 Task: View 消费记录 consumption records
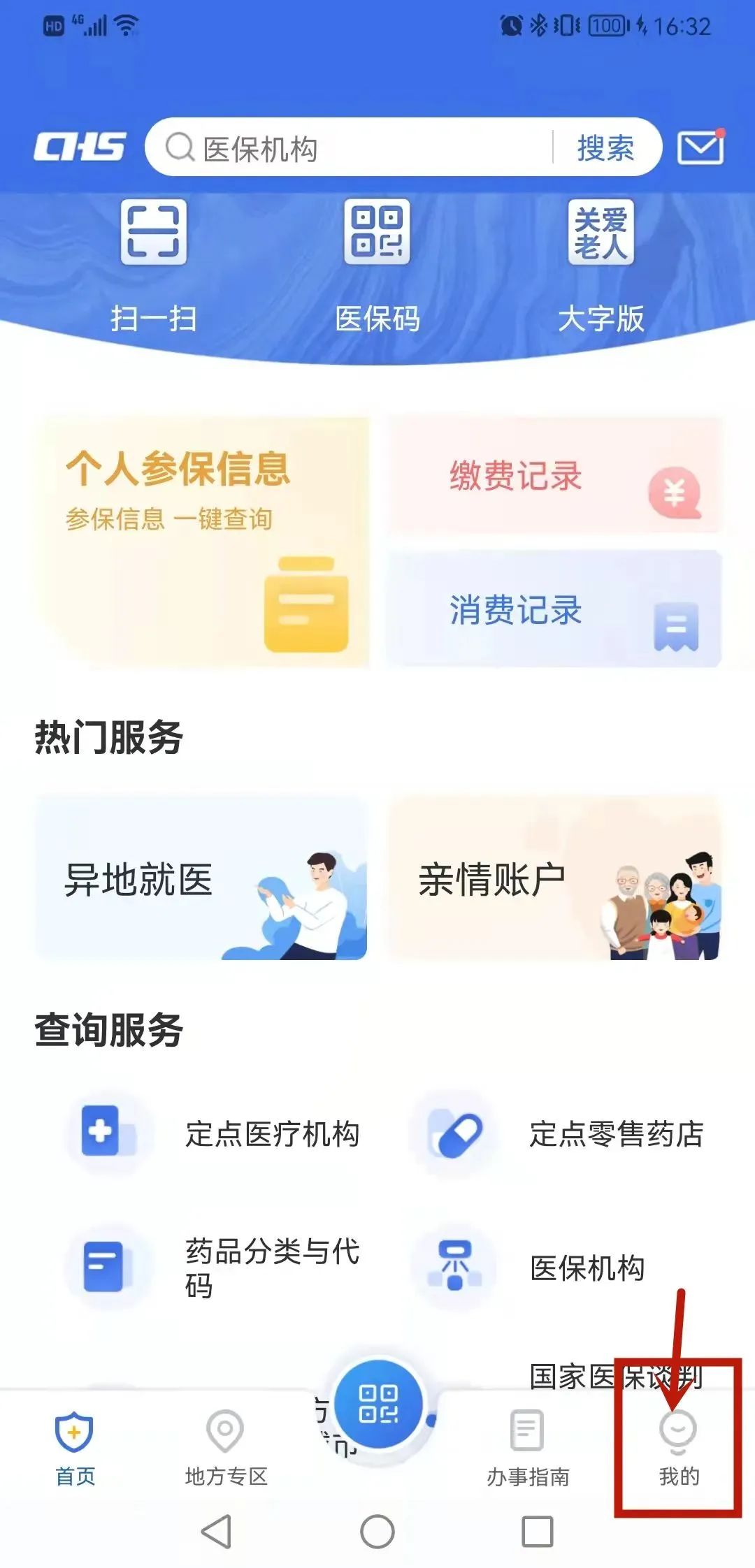coord(554,609)
